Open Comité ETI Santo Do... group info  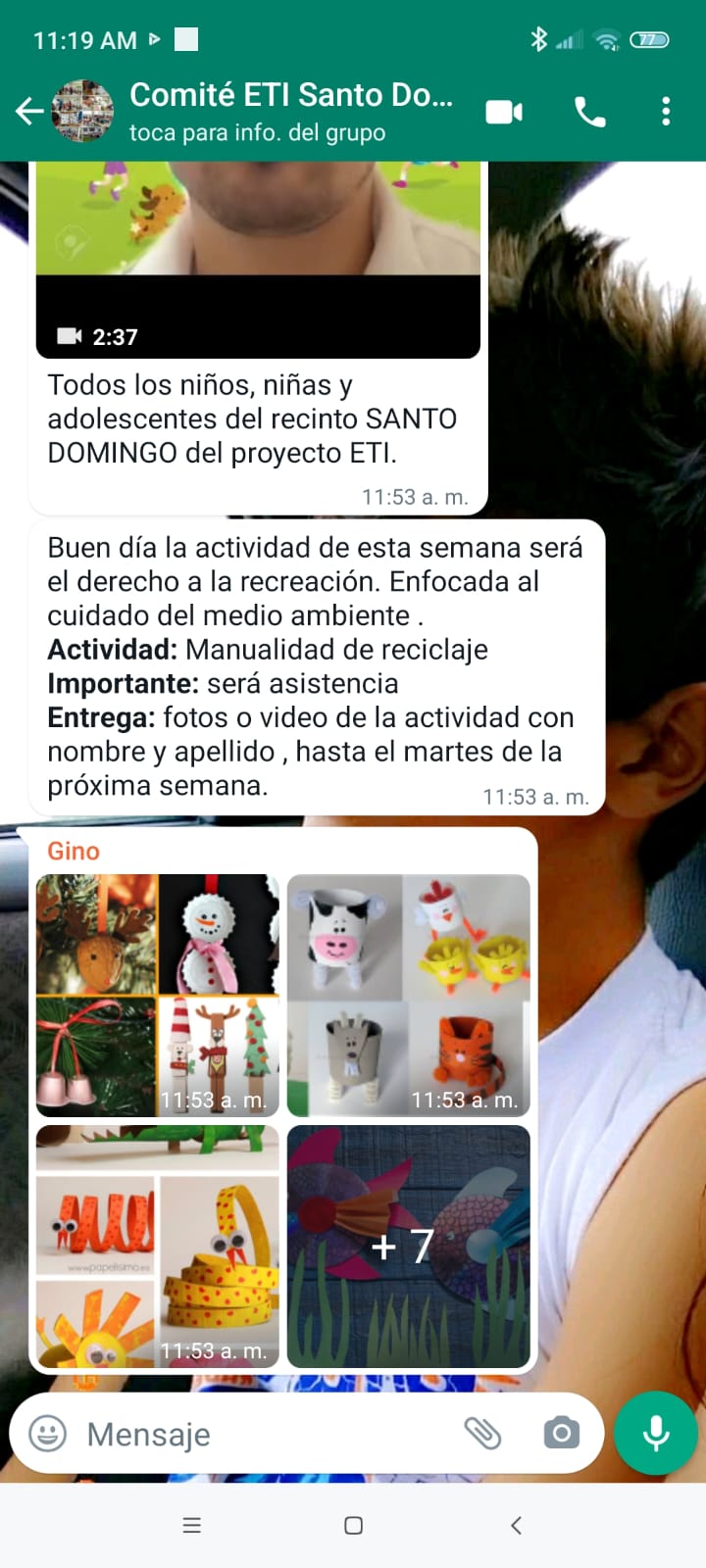290,112
